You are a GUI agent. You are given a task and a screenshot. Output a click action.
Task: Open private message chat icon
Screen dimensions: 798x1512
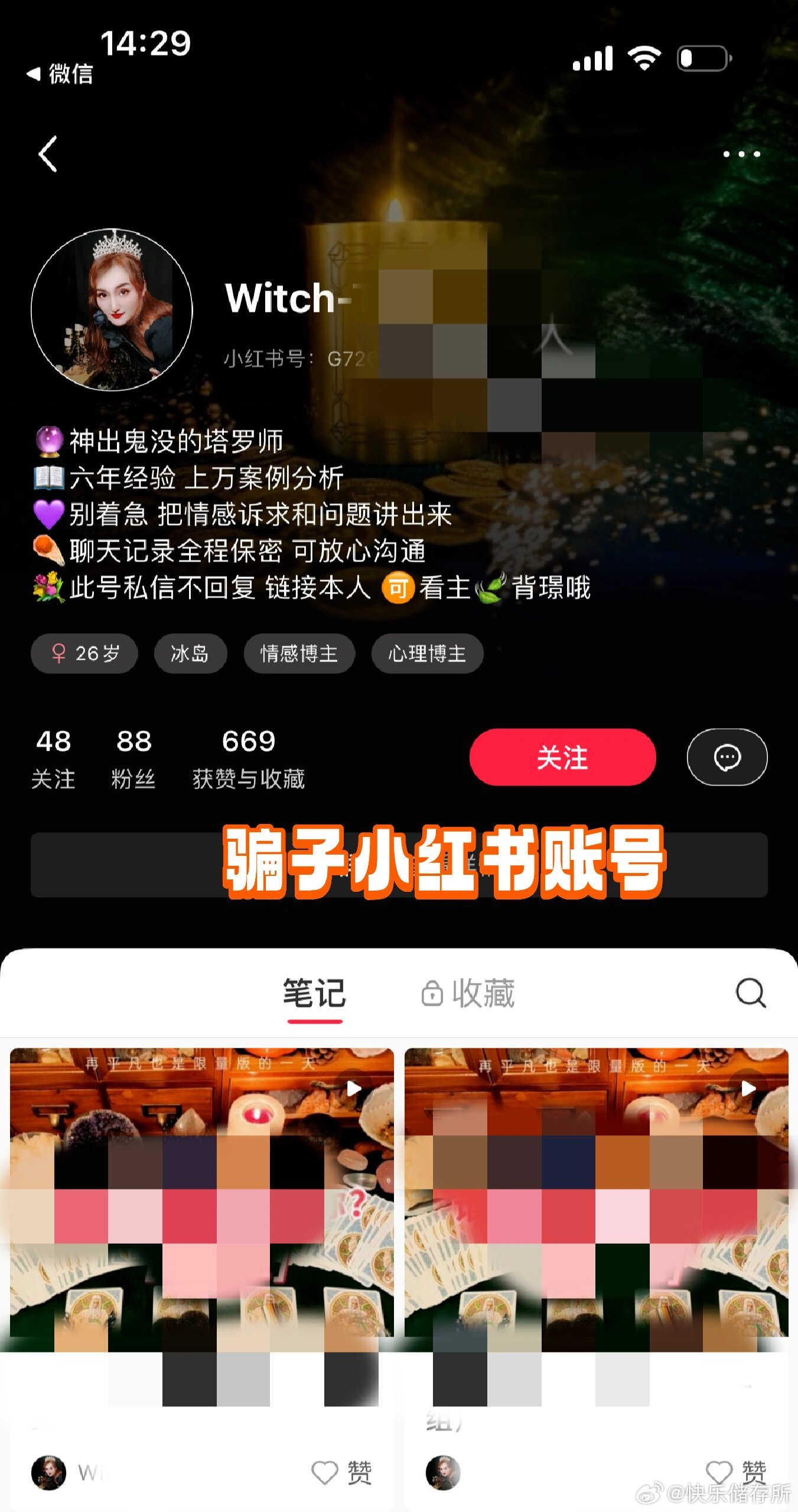pyautogui.click(x=727, y=757)
